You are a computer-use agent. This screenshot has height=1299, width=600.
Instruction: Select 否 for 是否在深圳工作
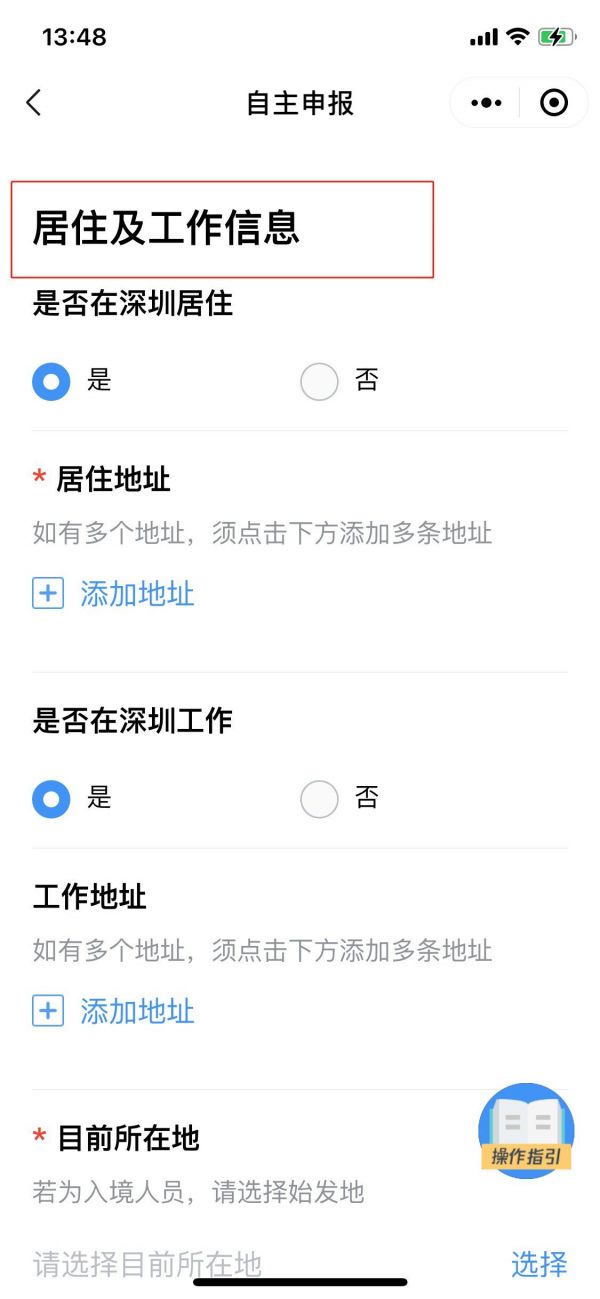(320, 798)
